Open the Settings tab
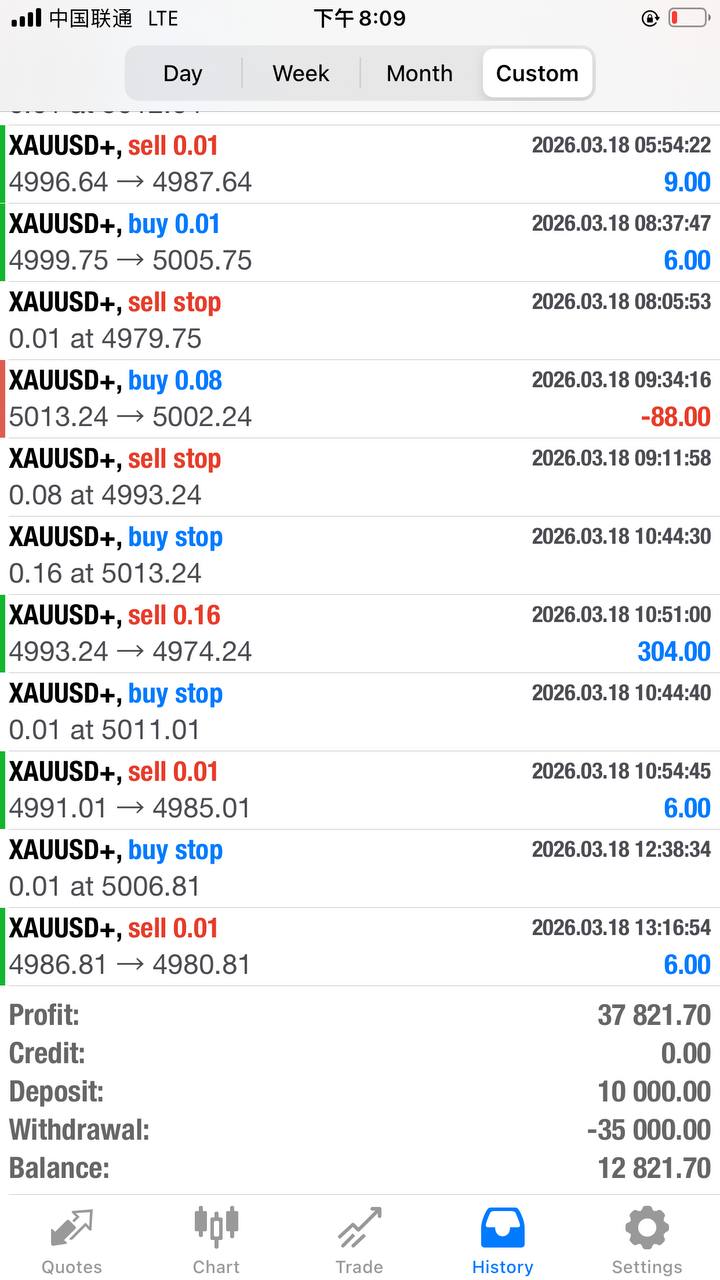The image size is (720, 1280). tap(646, 1240)
